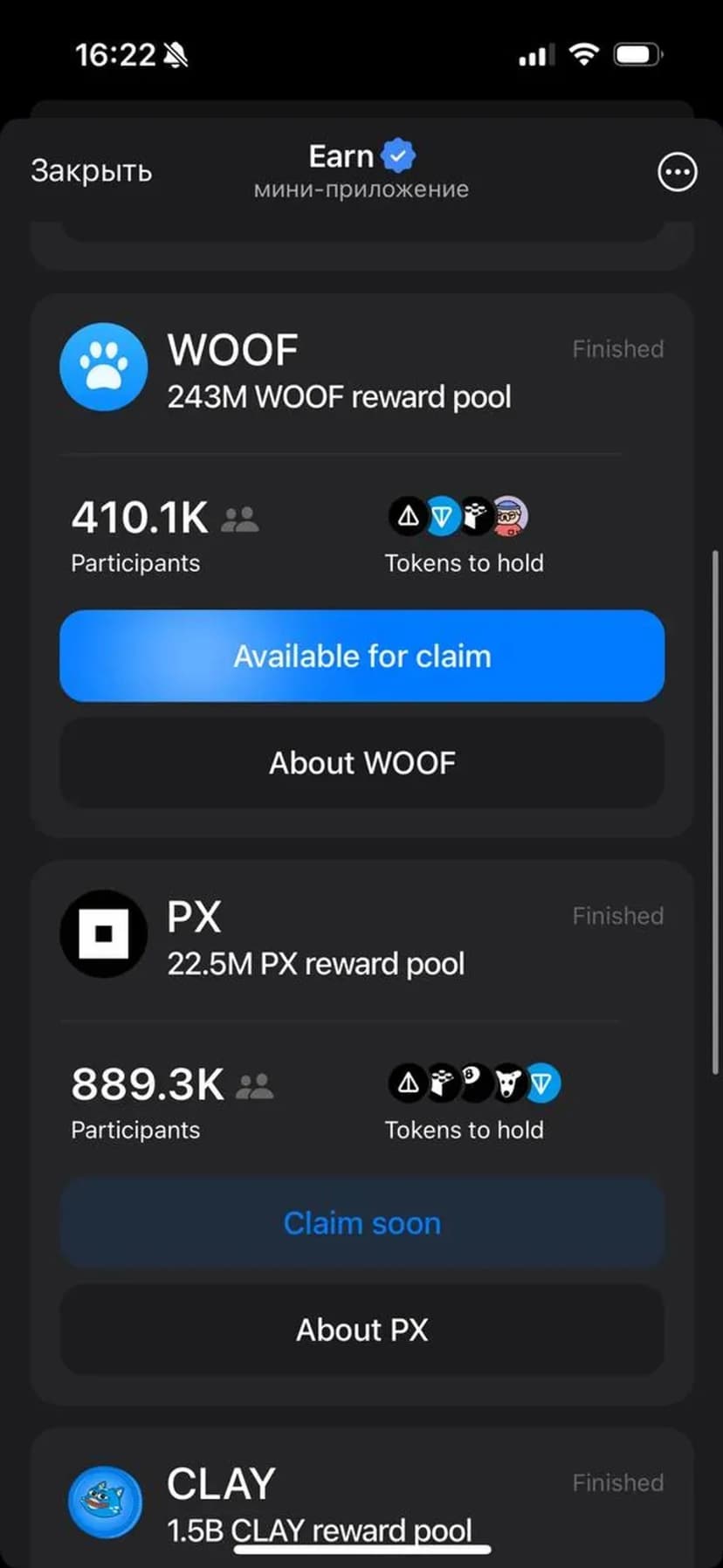The height and width of the screenshot is (1568, 723).
Task: Open the WOOF reward pool card
Action: (339, 372)
